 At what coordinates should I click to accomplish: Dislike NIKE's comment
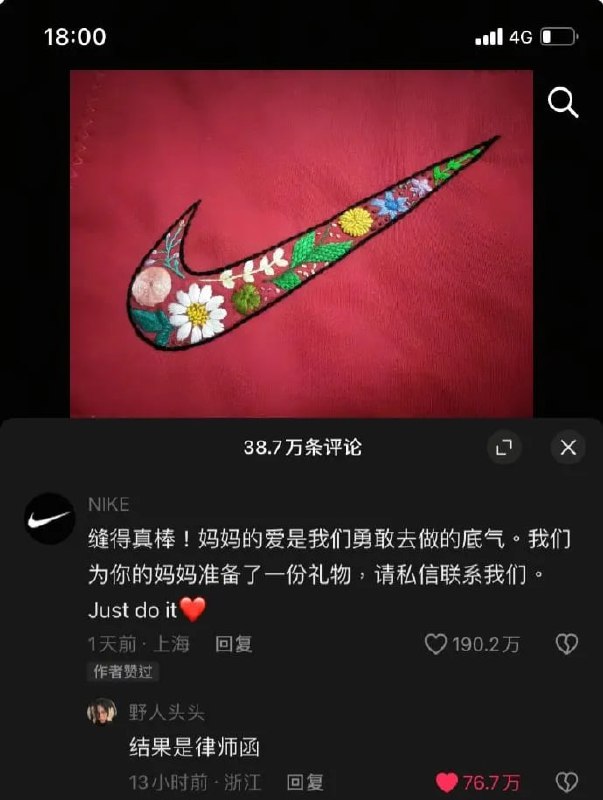(x=566, y=644)
